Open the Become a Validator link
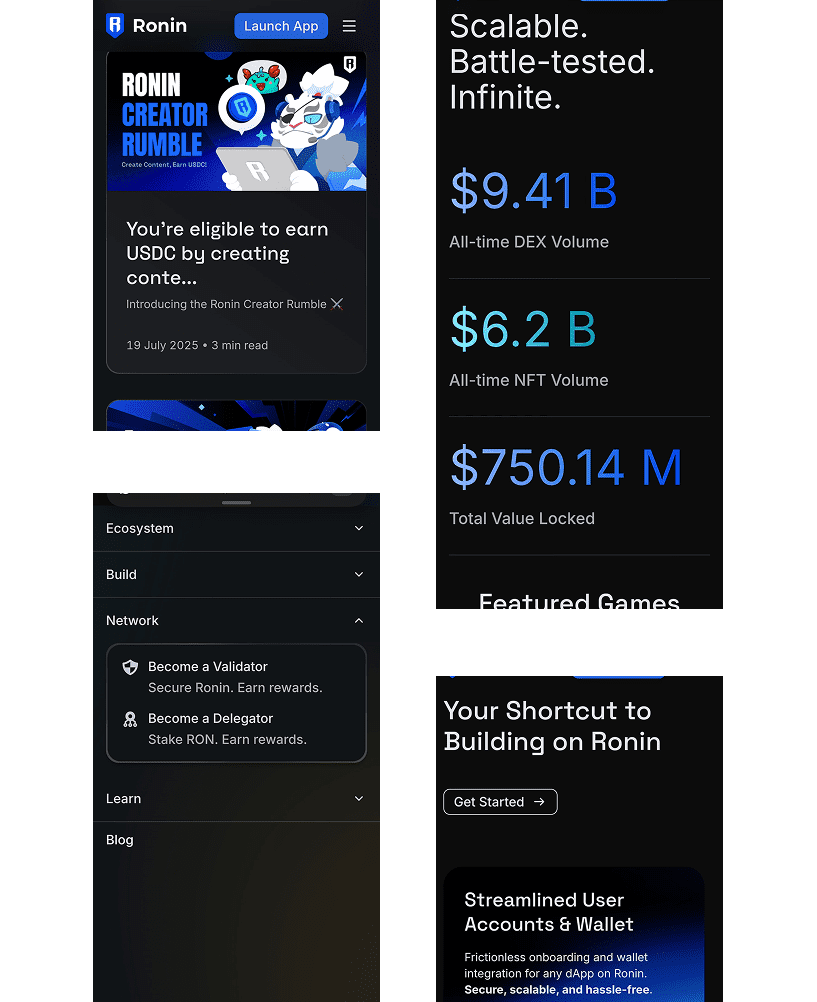 click(207, 666)
